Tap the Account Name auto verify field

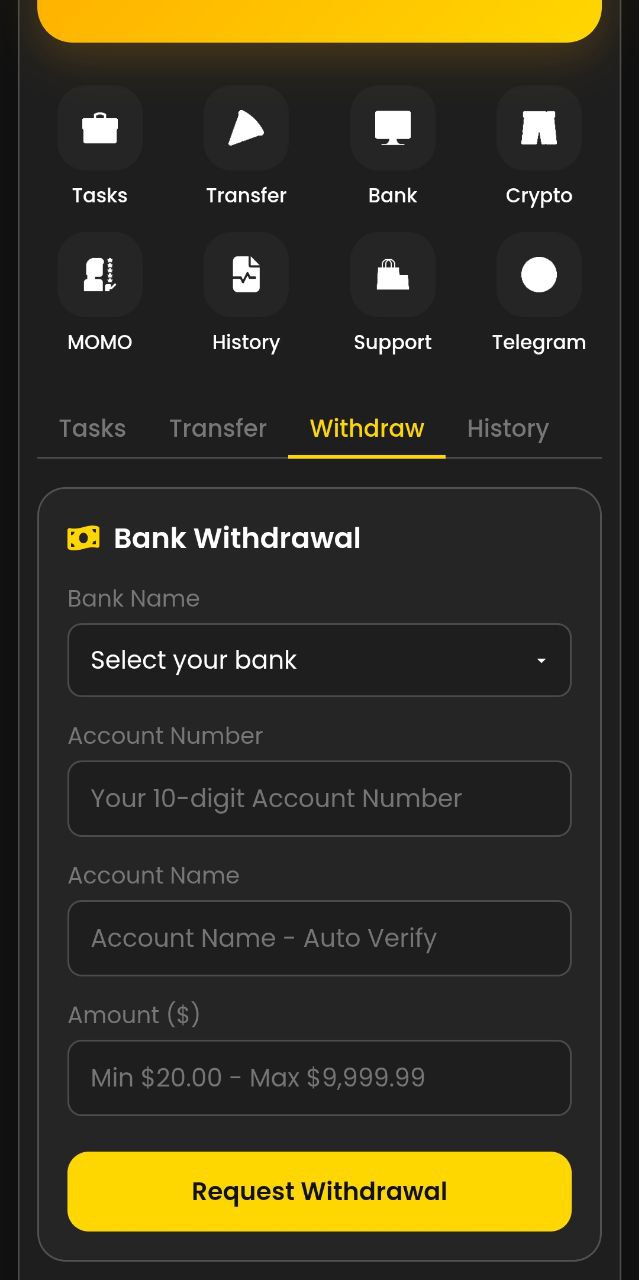(x=319, y=938)
